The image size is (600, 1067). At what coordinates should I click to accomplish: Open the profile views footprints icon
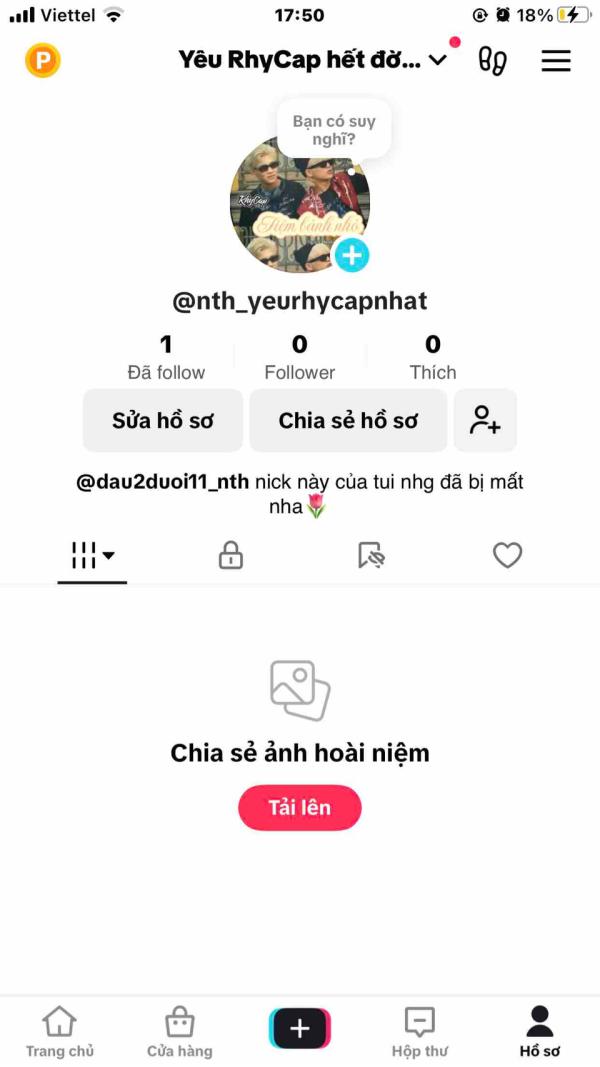click(493, 61)
